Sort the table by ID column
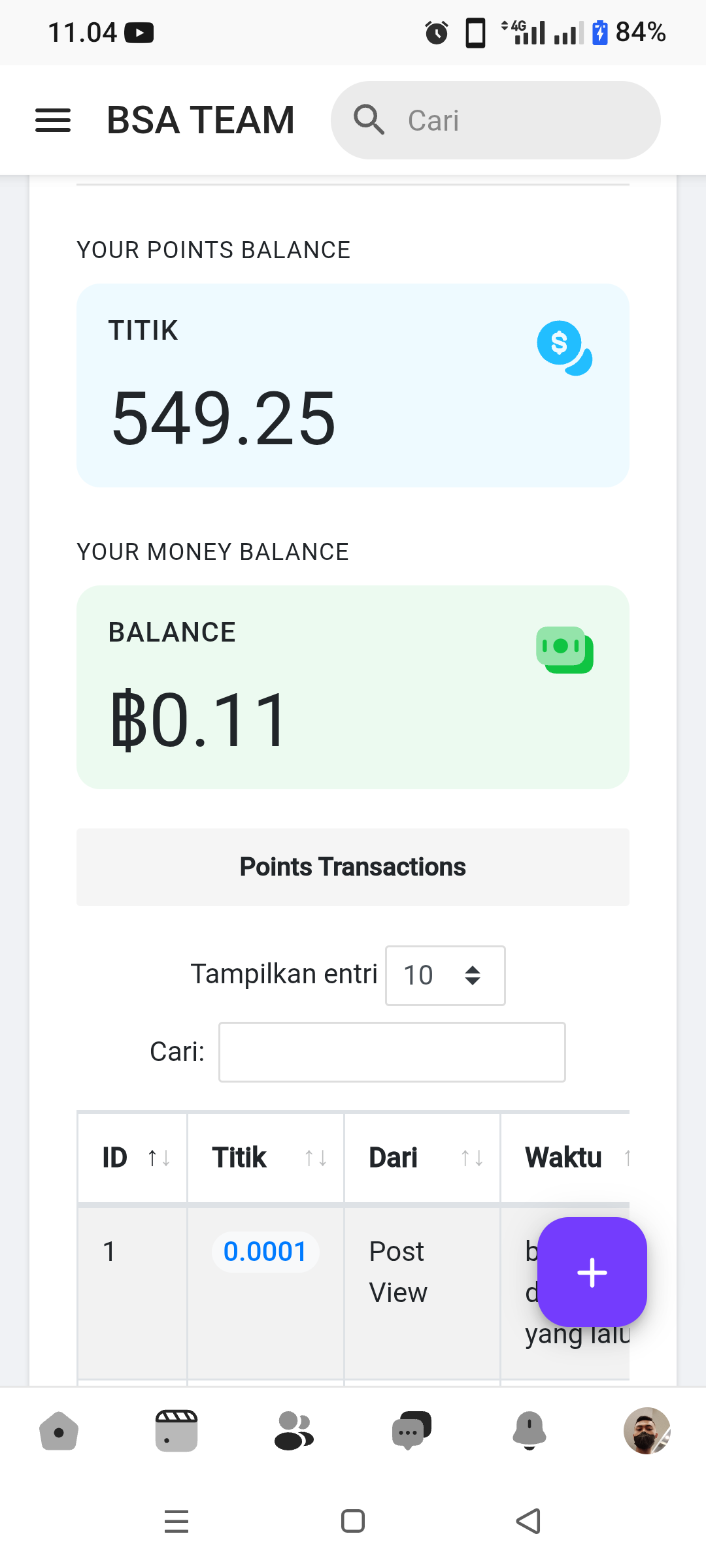 pos(133,1158)
